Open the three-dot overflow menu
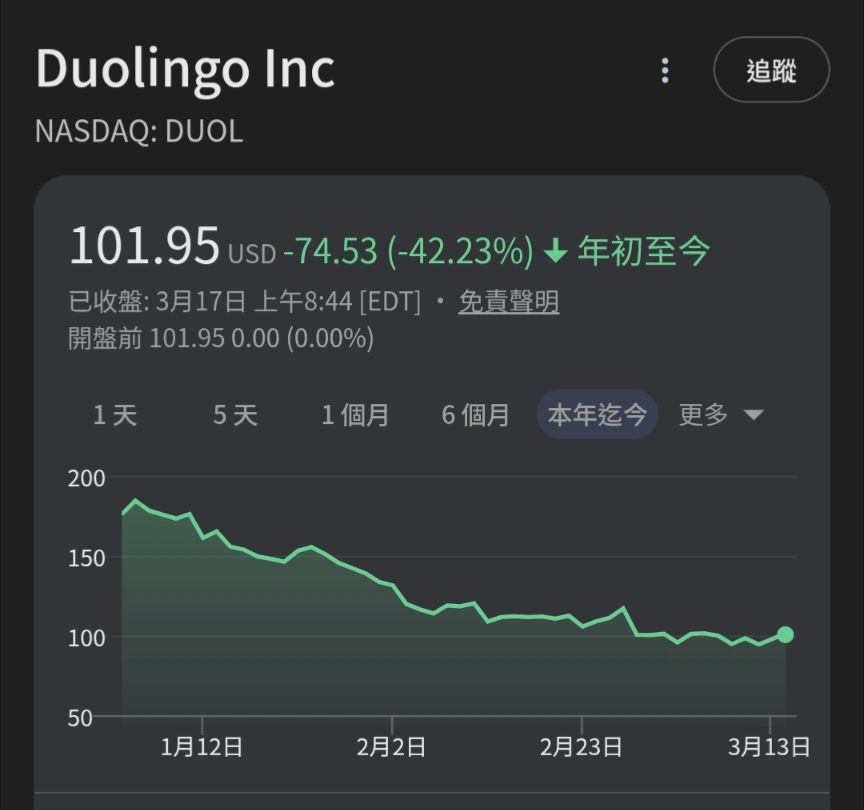 [x=665, y=70]
